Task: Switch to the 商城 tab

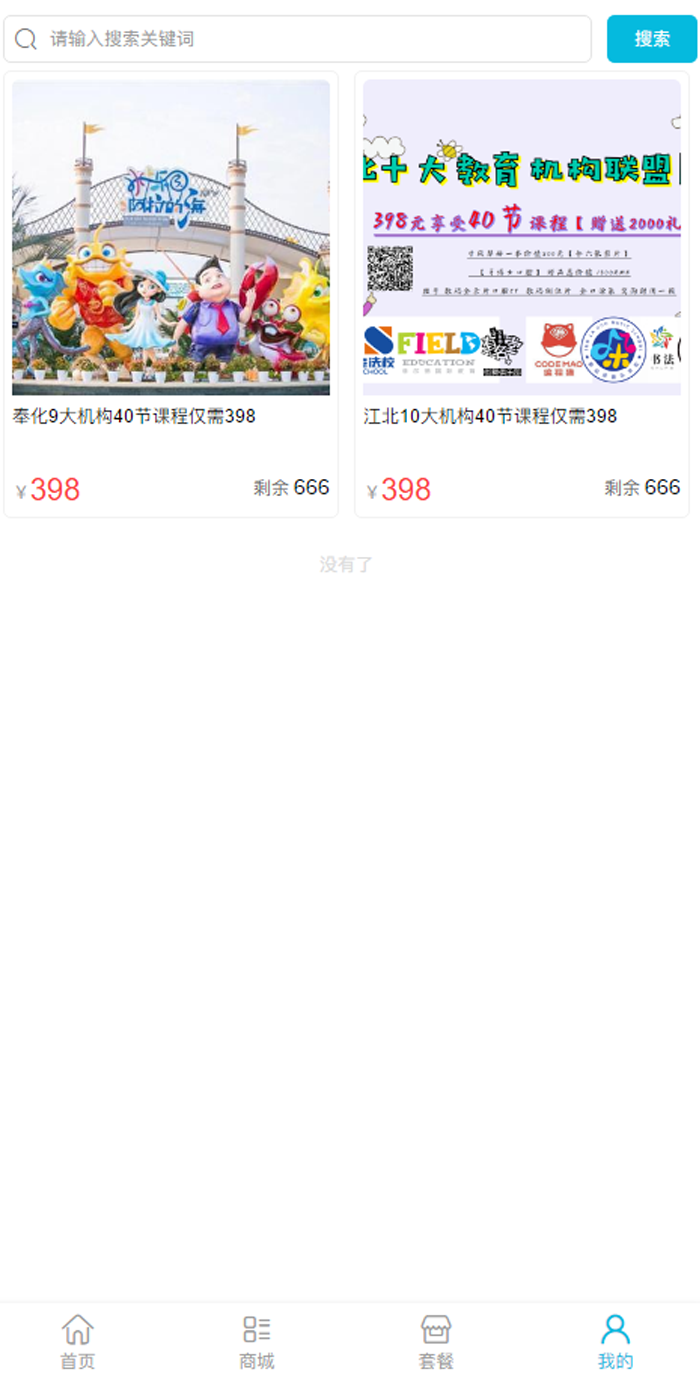Action: [257, 1341]
